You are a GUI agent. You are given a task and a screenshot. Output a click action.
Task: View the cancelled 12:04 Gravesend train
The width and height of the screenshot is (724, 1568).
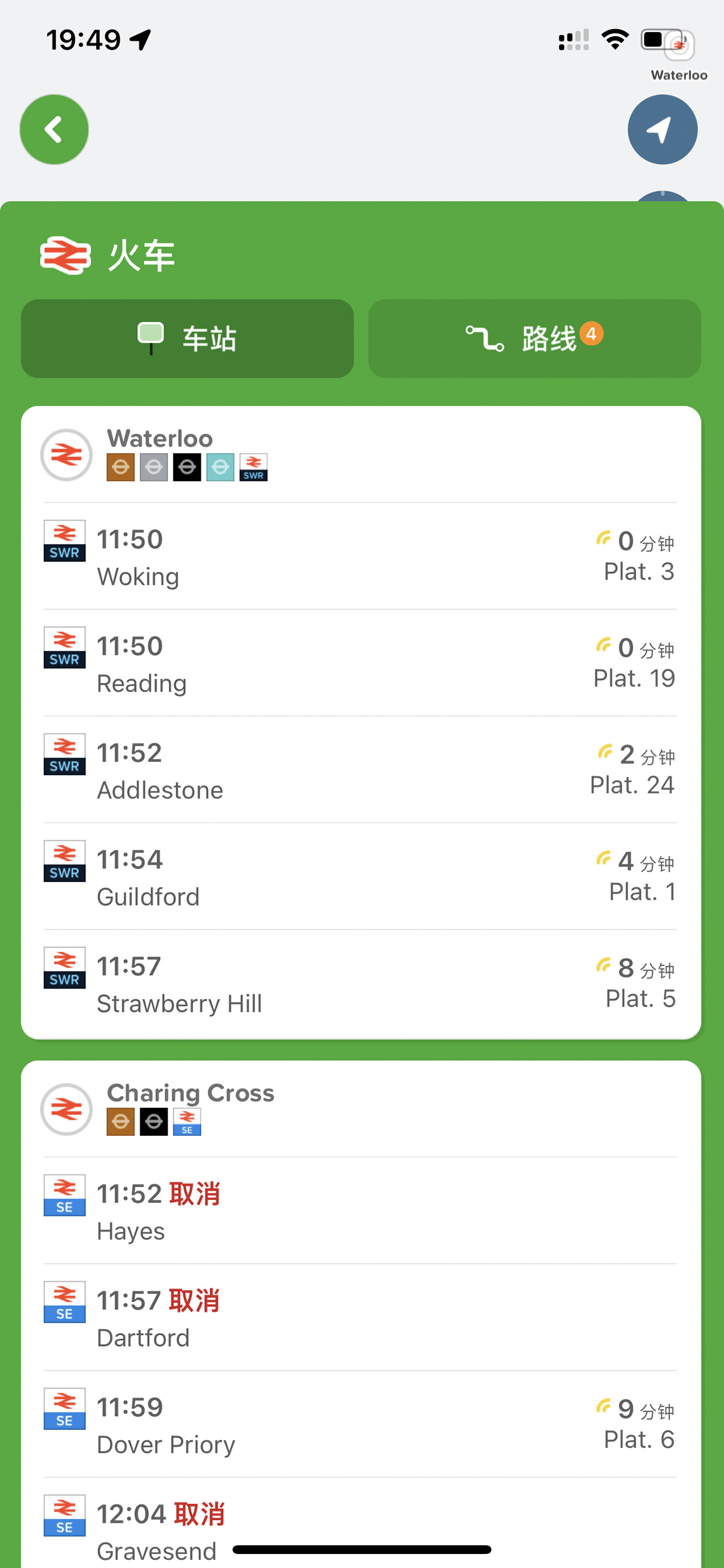click(x=361, y=1524)
